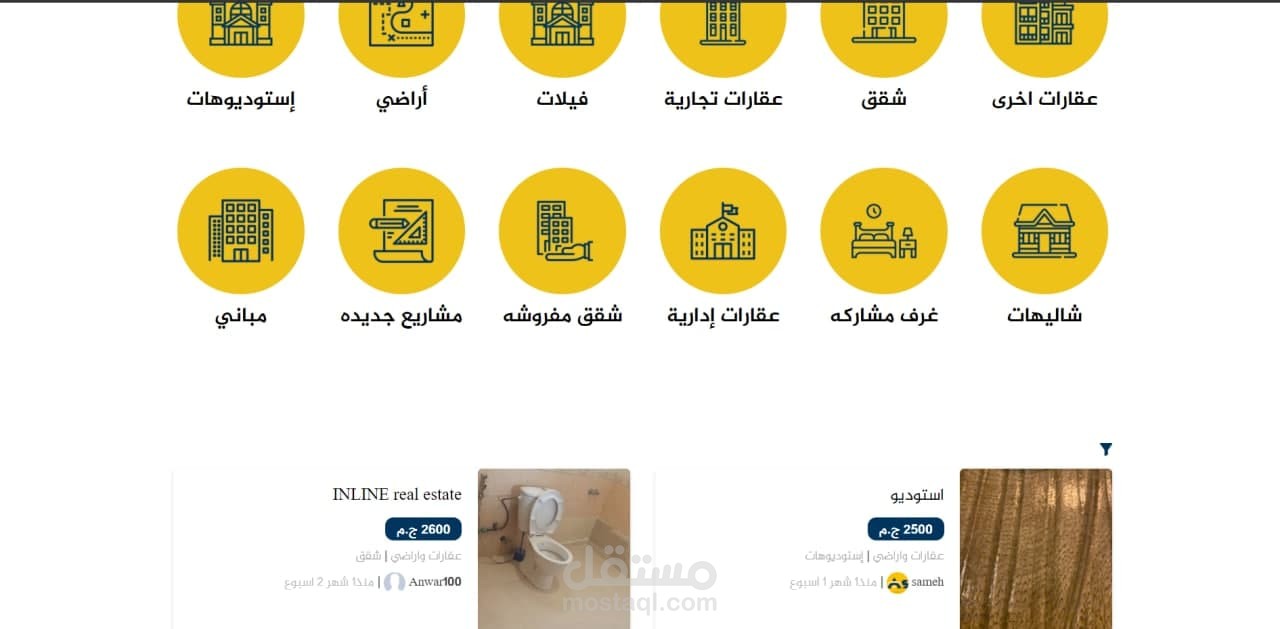View sameh's profile
This screenshot has width=1280, height=629.
pos(927,582)
